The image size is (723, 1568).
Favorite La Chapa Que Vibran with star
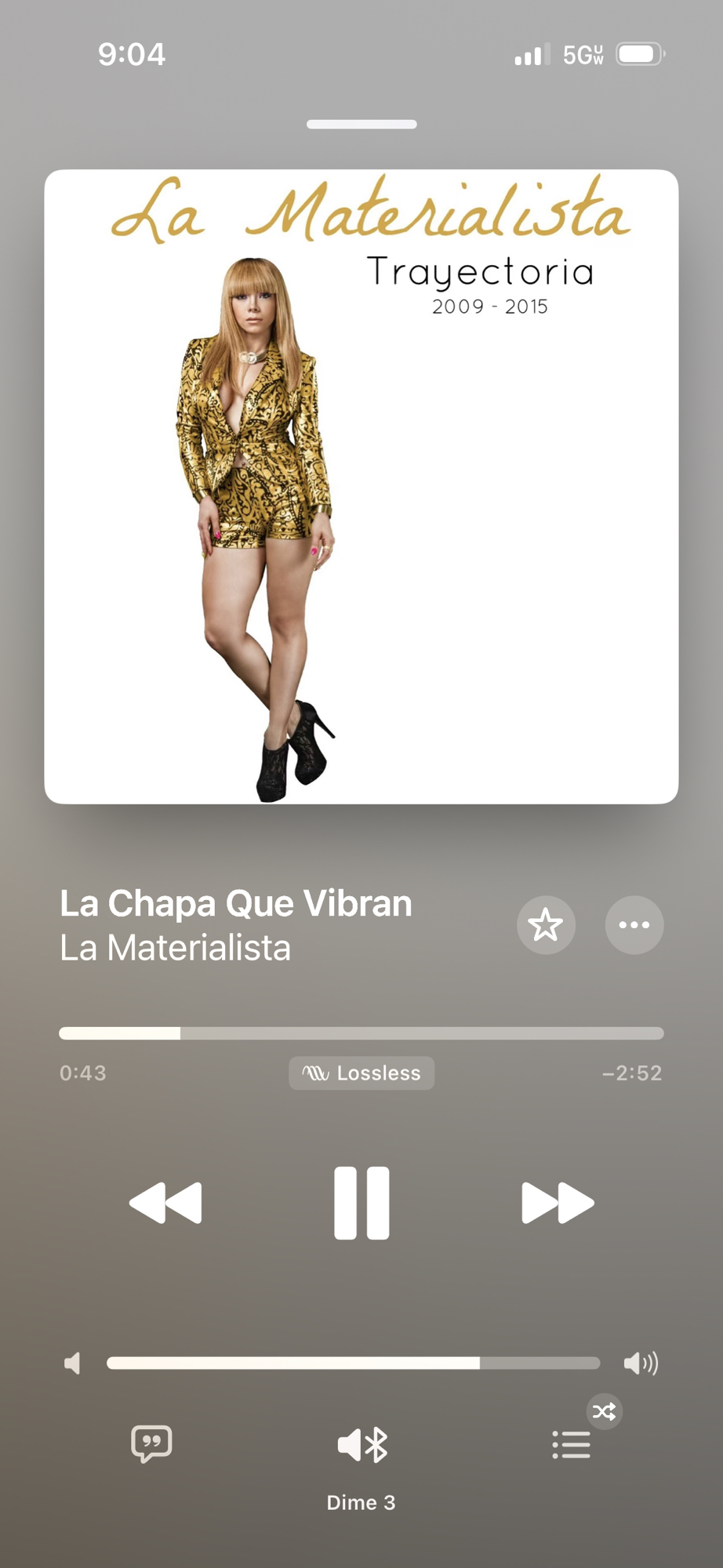[546, 925]
